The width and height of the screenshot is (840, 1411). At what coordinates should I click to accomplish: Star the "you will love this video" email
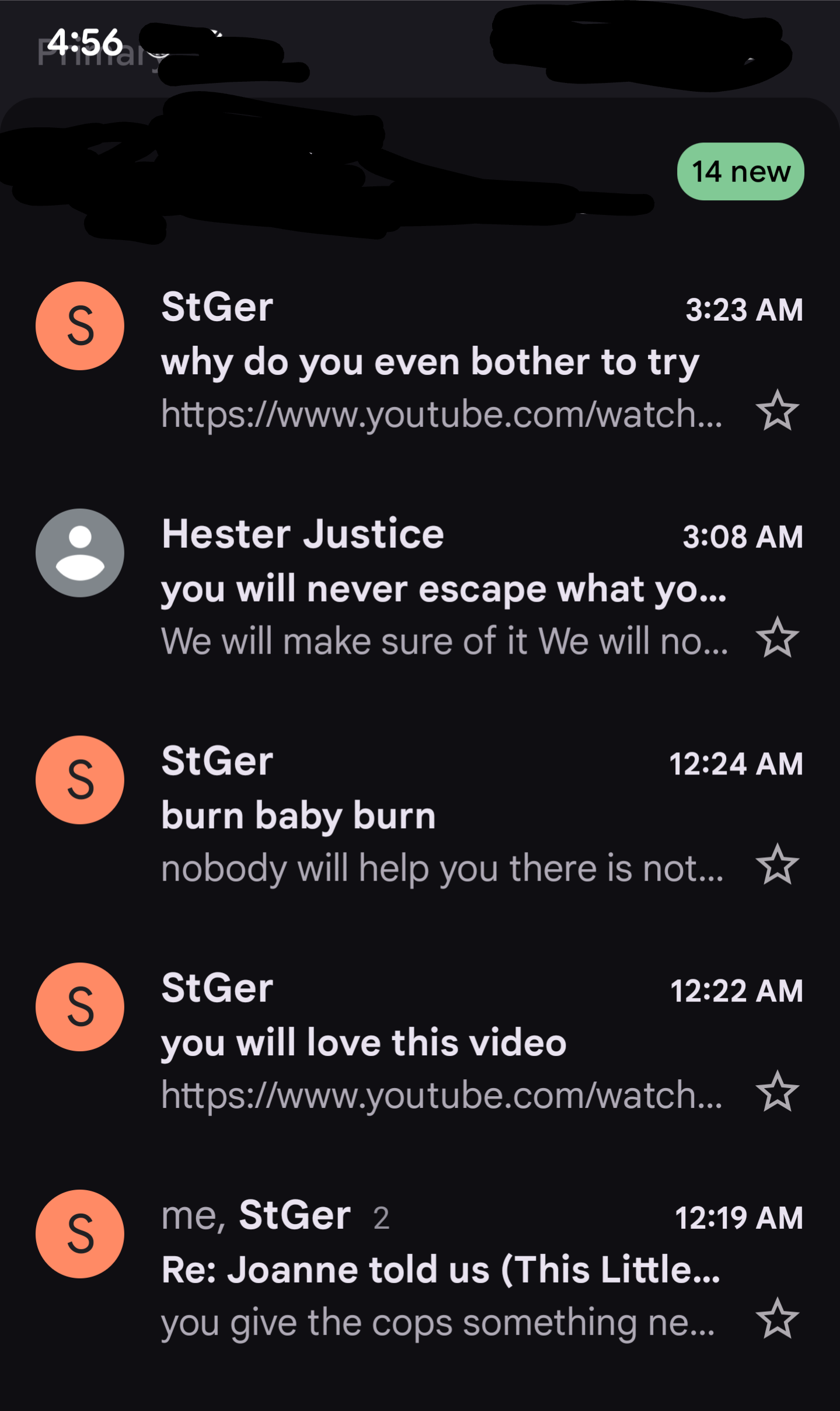pyautogui.click(x=777, y=1092)
